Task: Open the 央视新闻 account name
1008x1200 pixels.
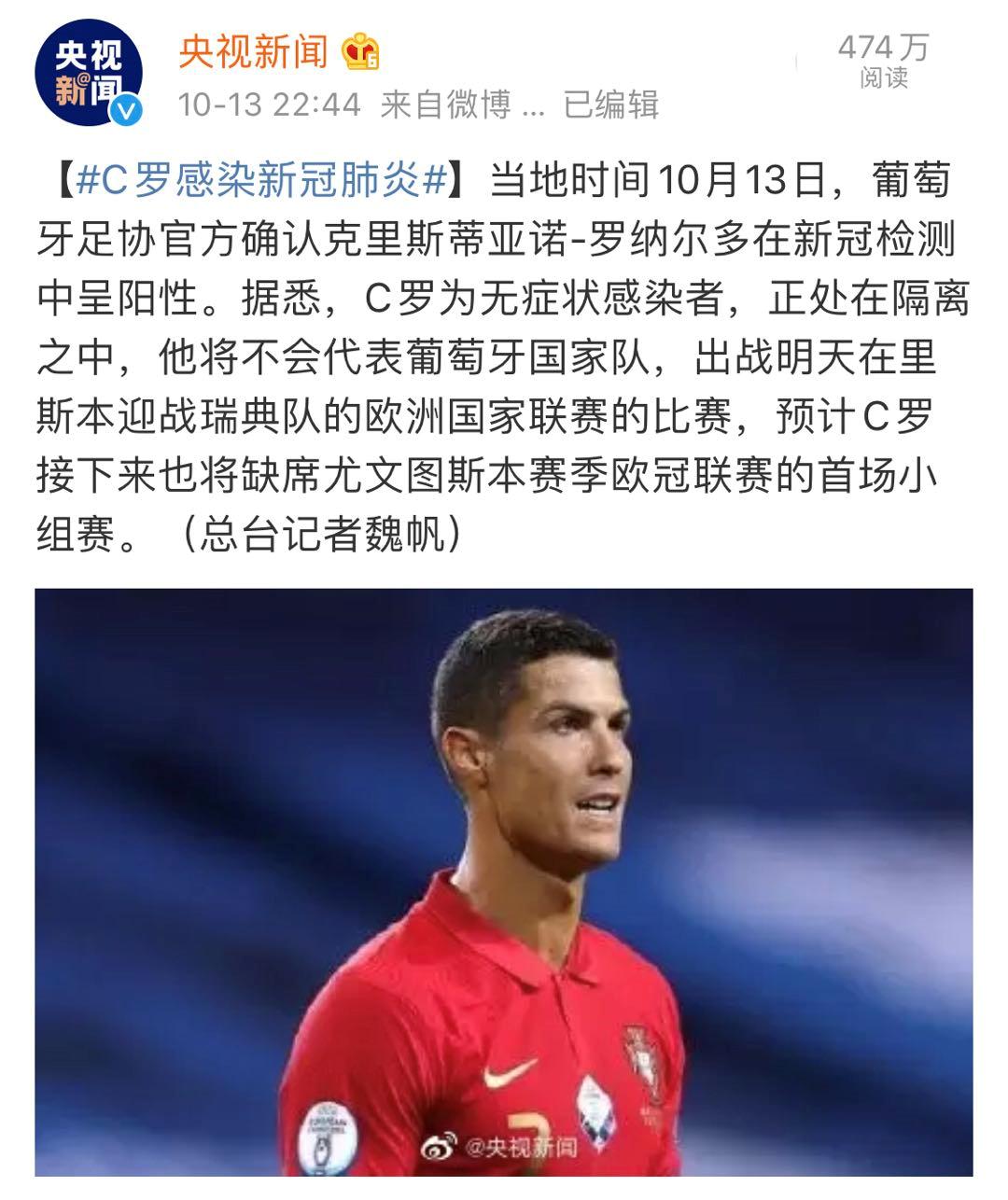Action: [253, 51]
